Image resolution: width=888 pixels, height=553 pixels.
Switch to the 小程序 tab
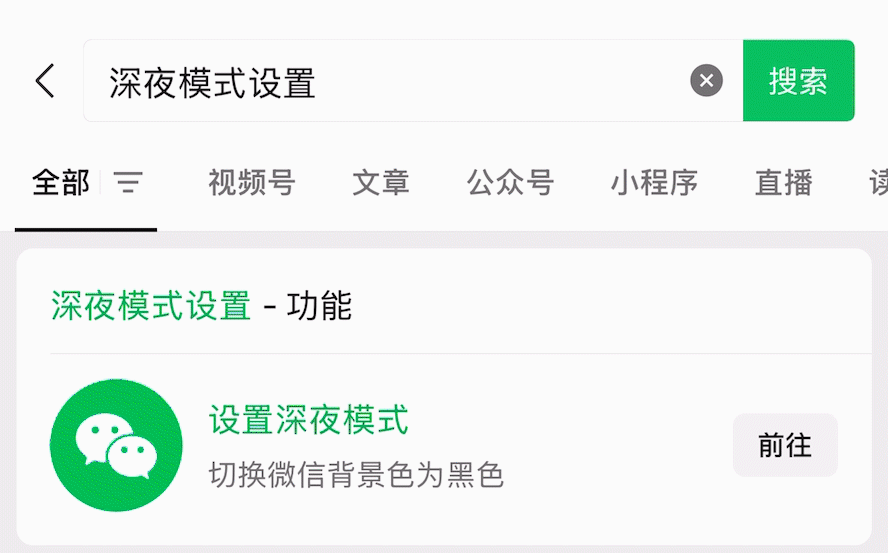(x=654, y=183)
